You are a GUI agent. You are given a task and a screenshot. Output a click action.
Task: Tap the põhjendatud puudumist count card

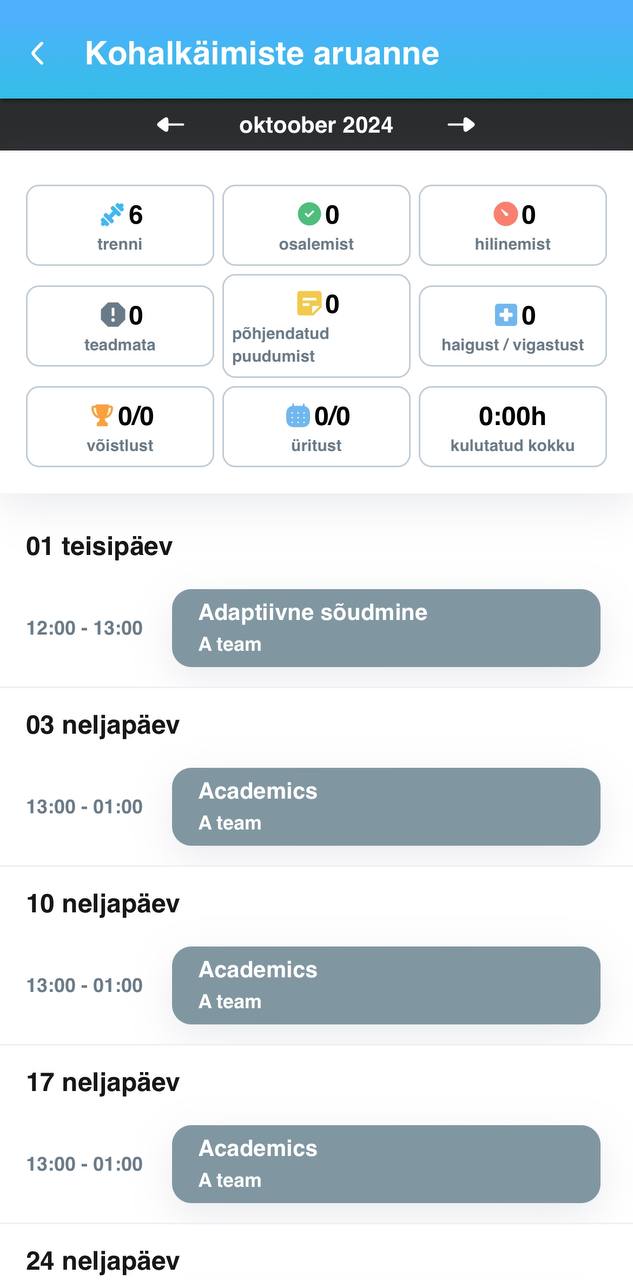316,326
